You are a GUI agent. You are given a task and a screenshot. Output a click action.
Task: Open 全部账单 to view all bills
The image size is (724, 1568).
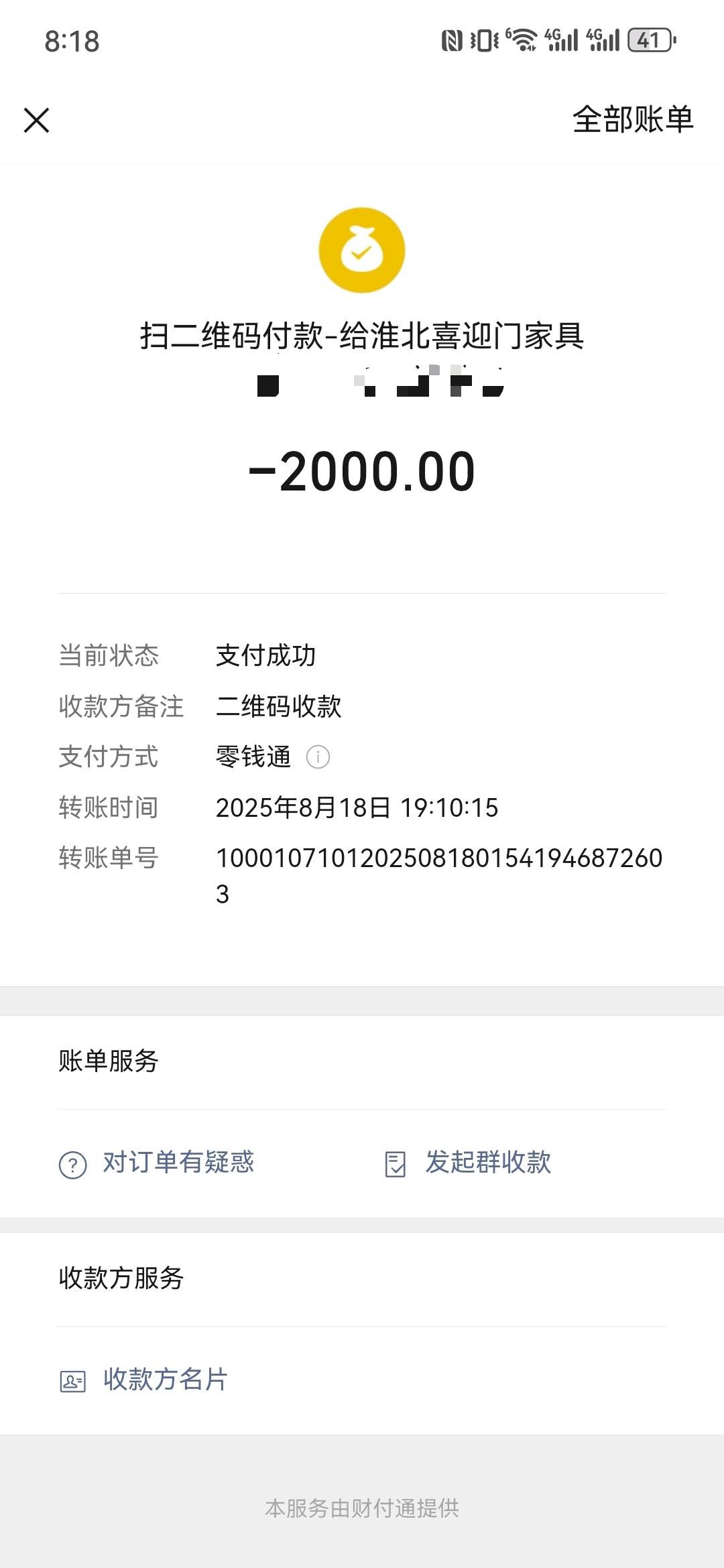[x=632, y=121]
